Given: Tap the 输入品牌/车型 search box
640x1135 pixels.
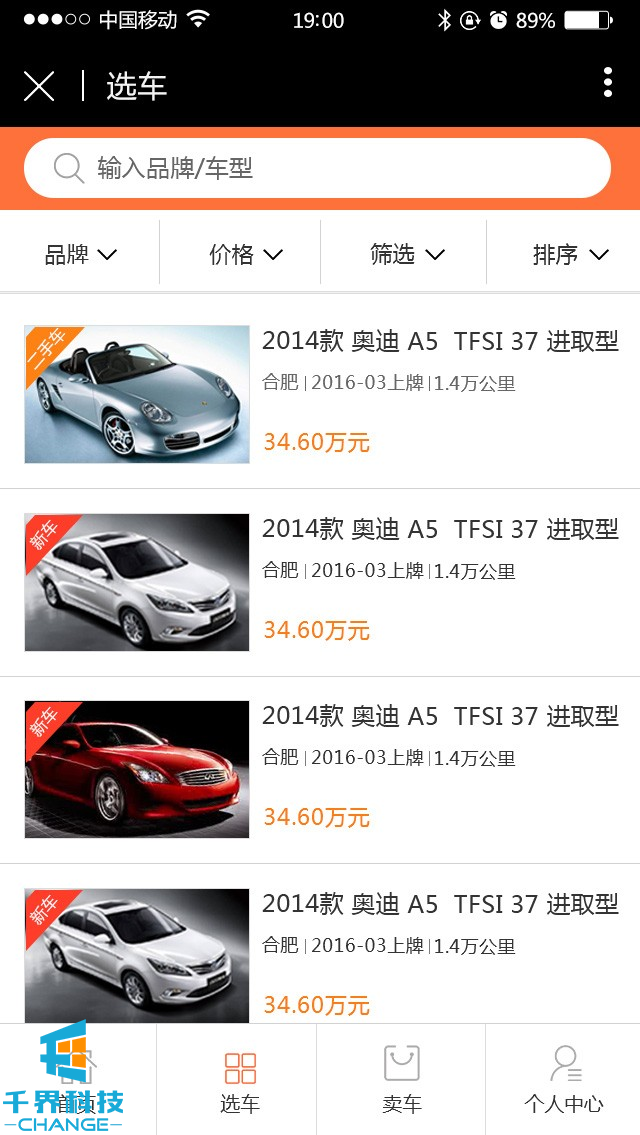Looking at the screenshot, I should click(x=317, y=168).
